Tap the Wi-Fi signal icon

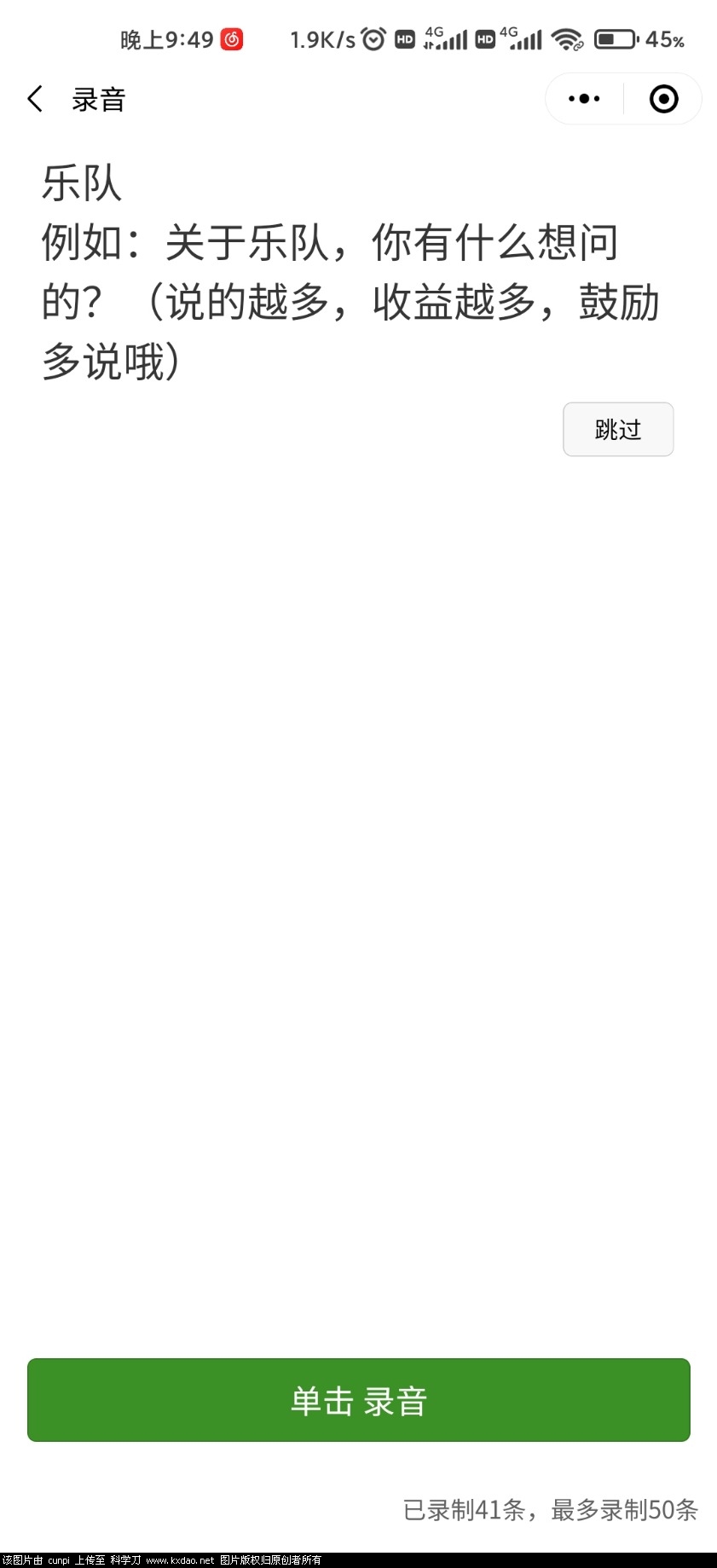[x=565, y=38]
